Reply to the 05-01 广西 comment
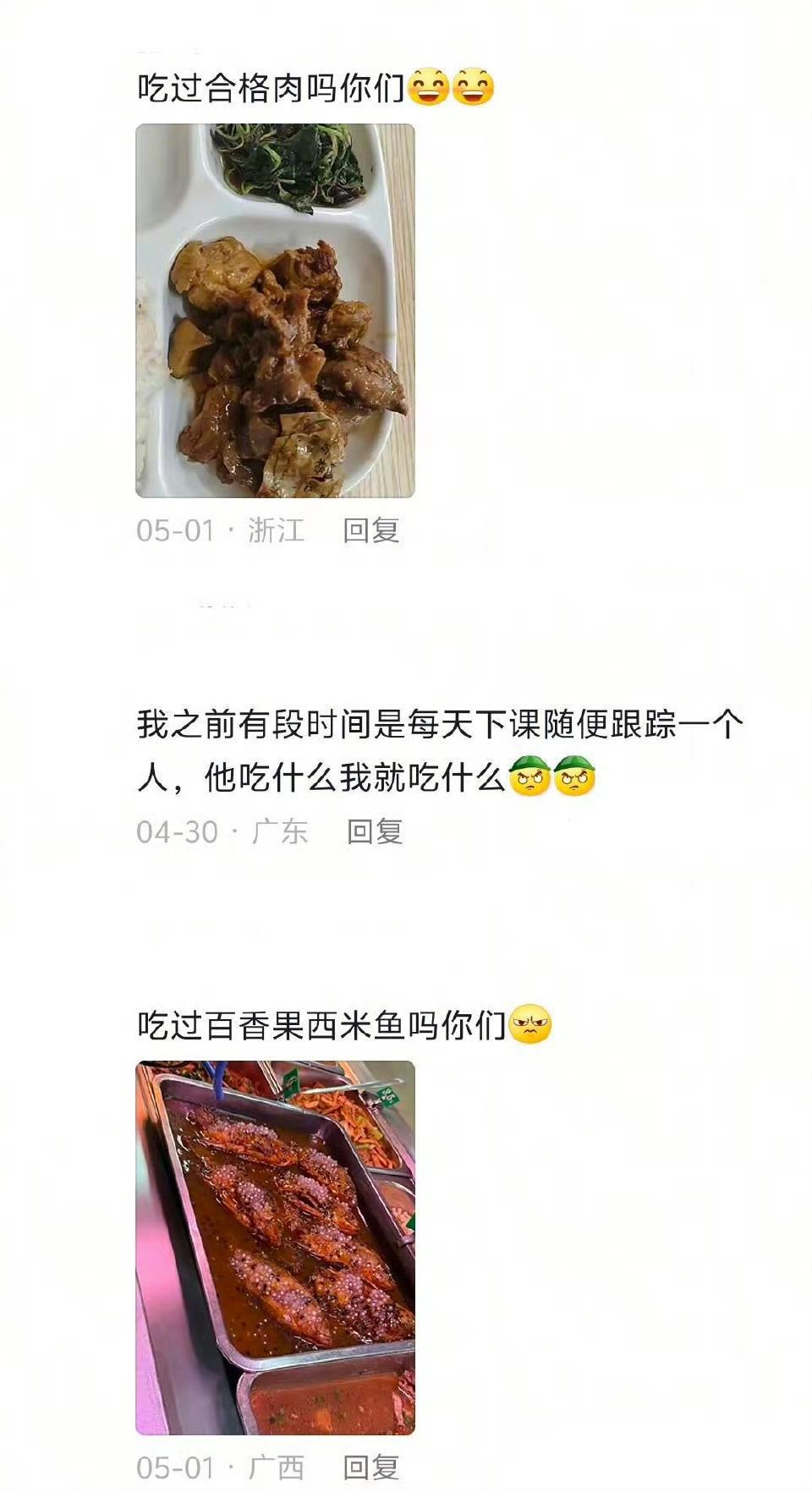This screenshot has width=812, height=1492. 370,1467
